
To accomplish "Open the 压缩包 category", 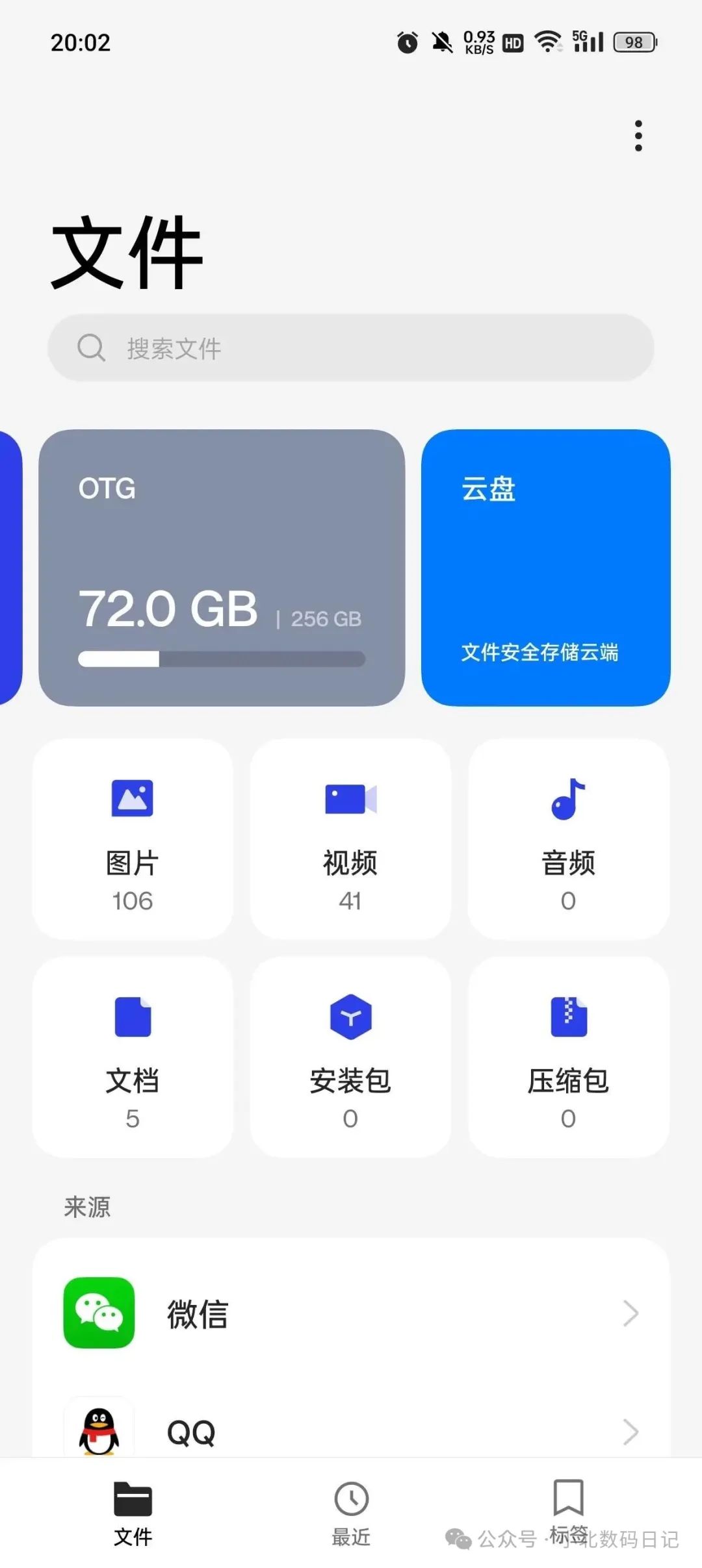I will coord(568,1057).
